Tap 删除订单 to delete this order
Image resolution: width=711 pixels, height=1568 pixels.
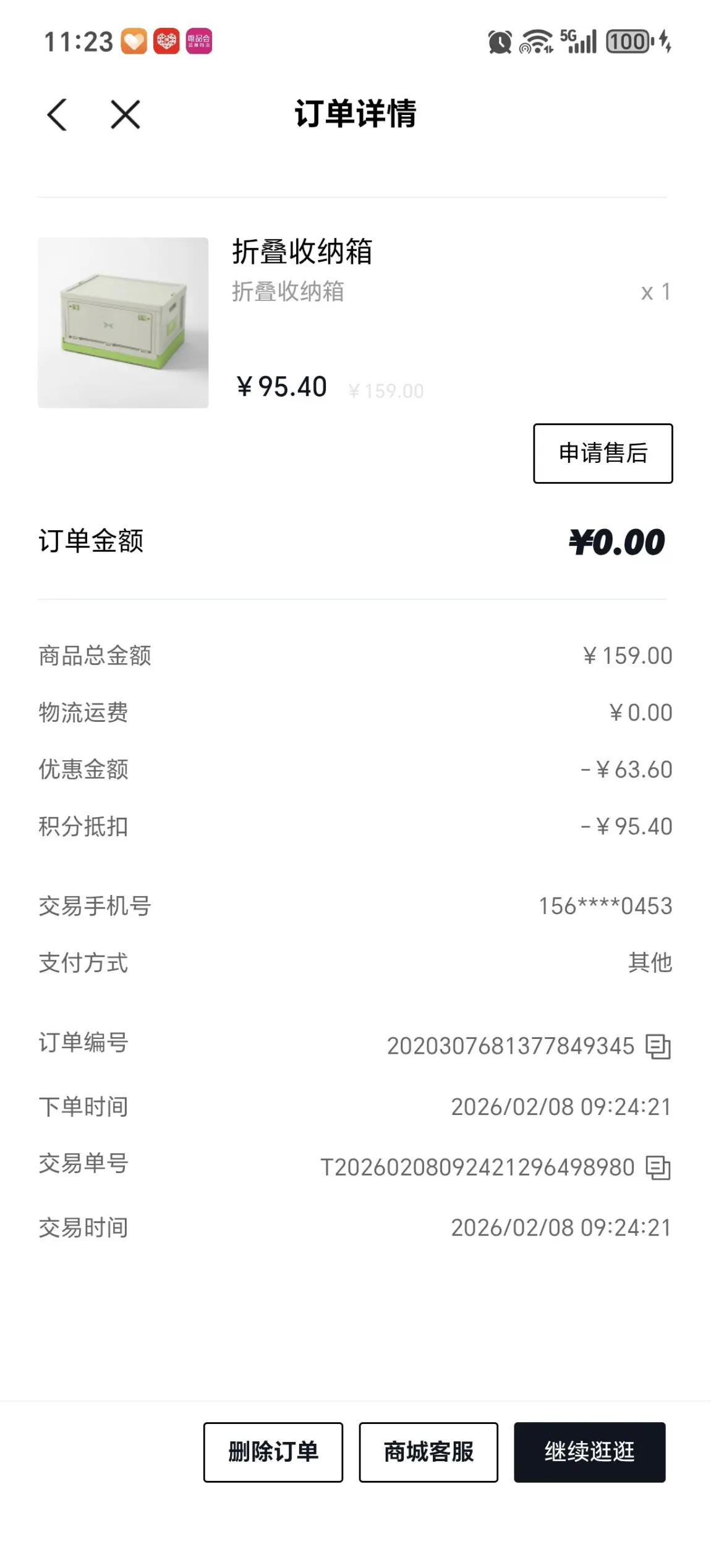click(x=273, y=1452)
